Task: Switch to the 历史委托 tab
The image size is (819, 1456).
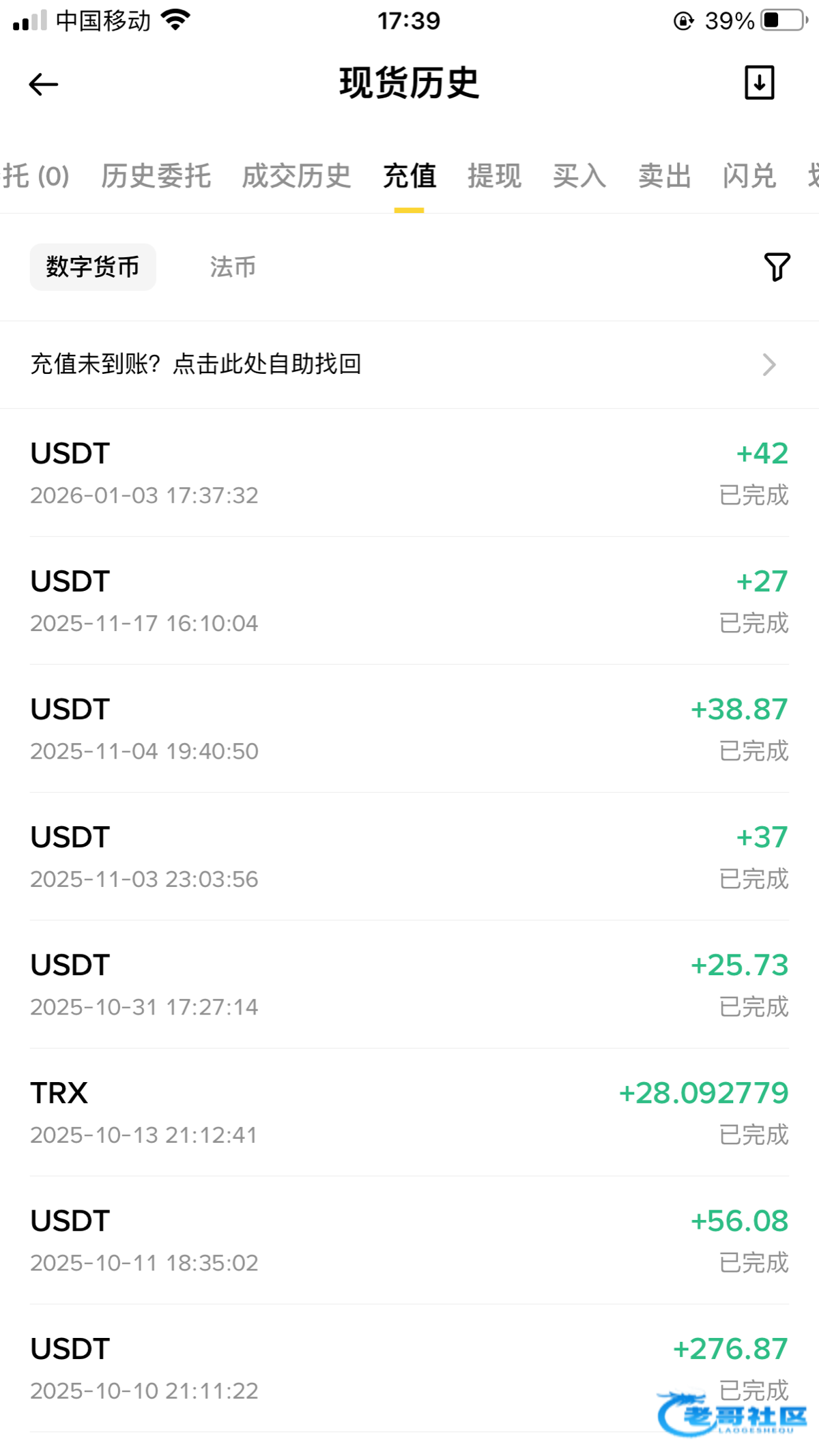Action: [x=156, y=176]
